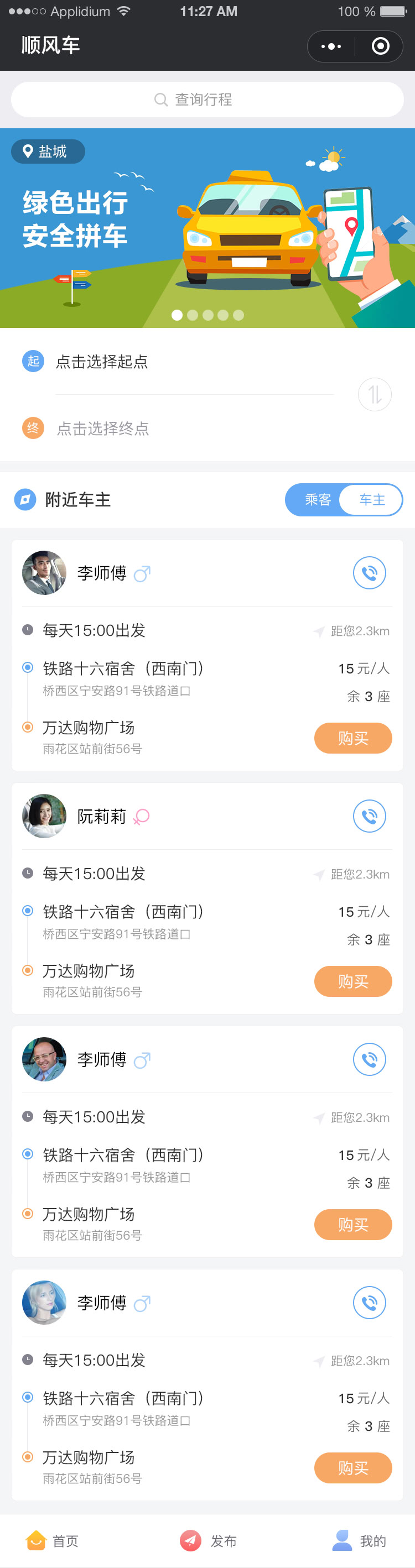Screen dimensions: 415x1568
Task: Swap the start and end points
Action: (x=374, y=394)
